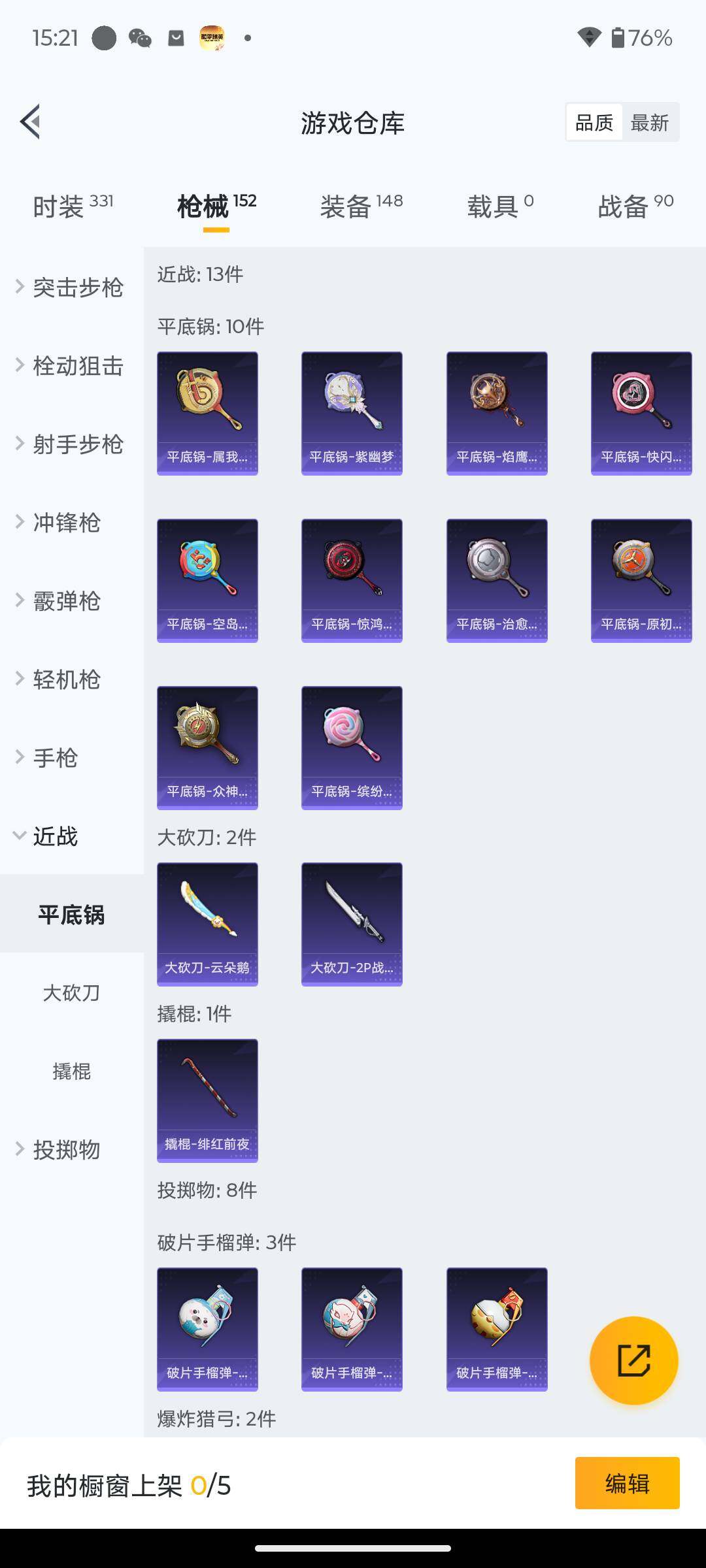Select the 撬棍 subcategory
706x1568 pixels.
pyautogui.click(x=71, y=1071)
